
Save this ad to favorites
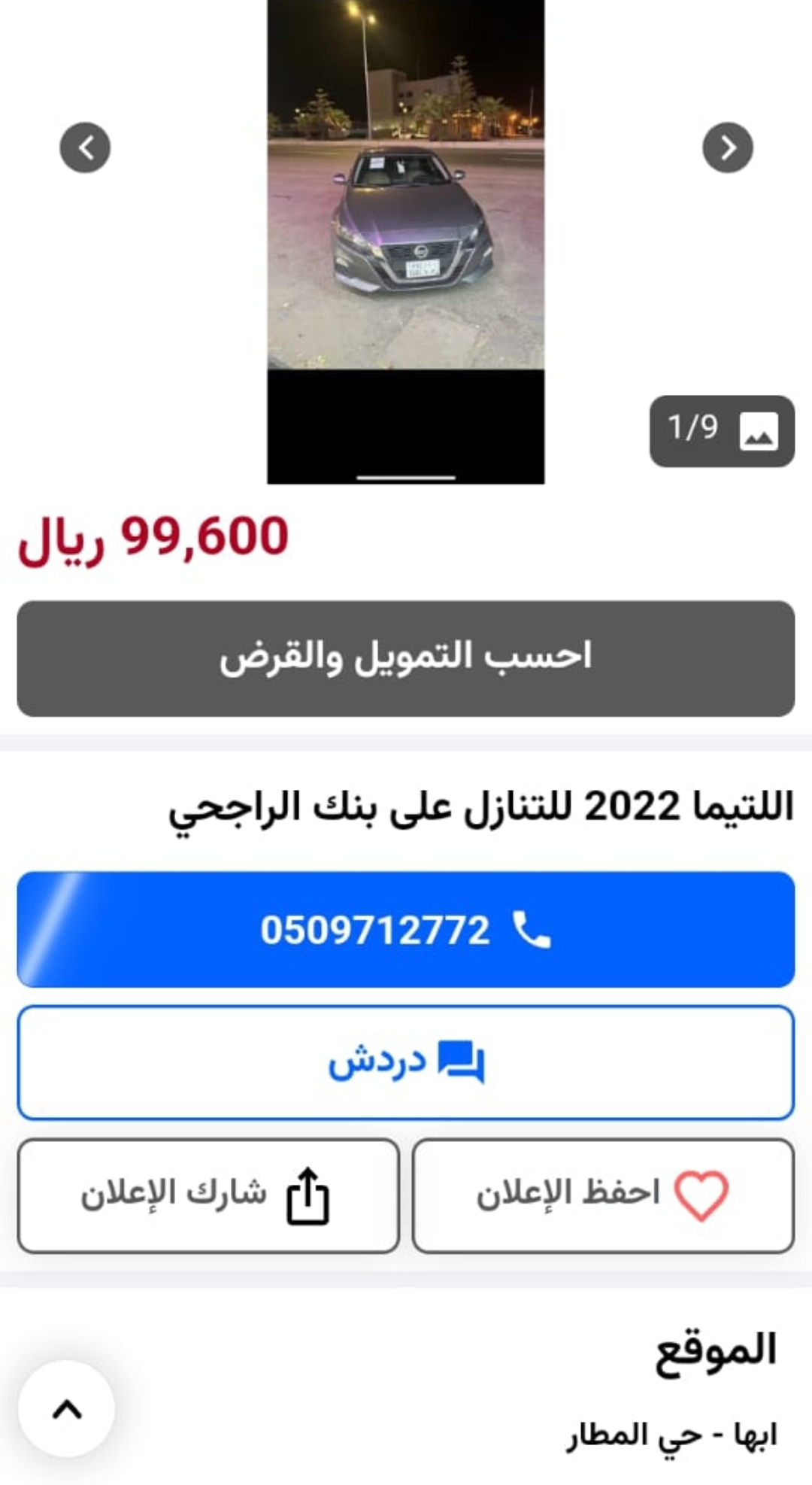[603, 1195]
